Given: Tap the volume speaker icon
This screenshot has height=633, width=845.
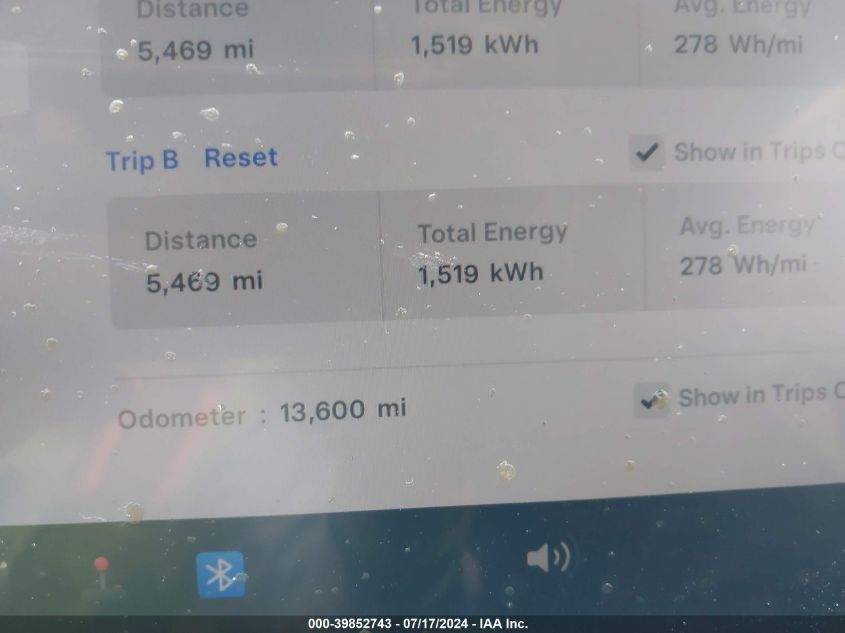Looking at the screenshot, I should click(547, 557).
